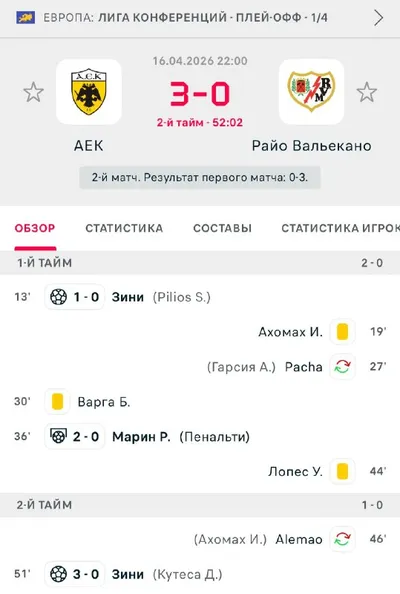Switch to the Статистика tab
The image size is (400, 594).
(x=124, y=228)
